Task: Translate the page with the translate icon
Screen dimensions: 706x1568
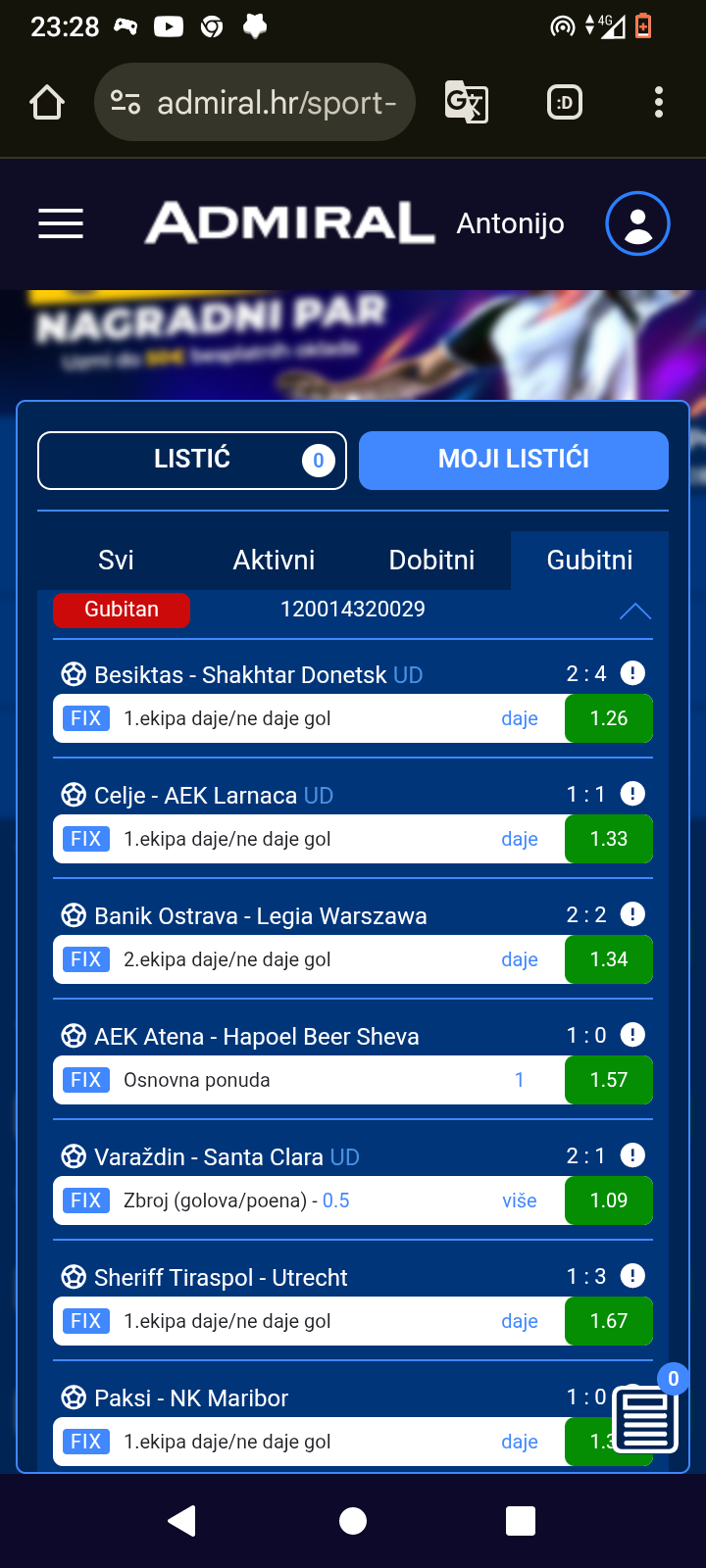Action: click(x=467, y=102)
